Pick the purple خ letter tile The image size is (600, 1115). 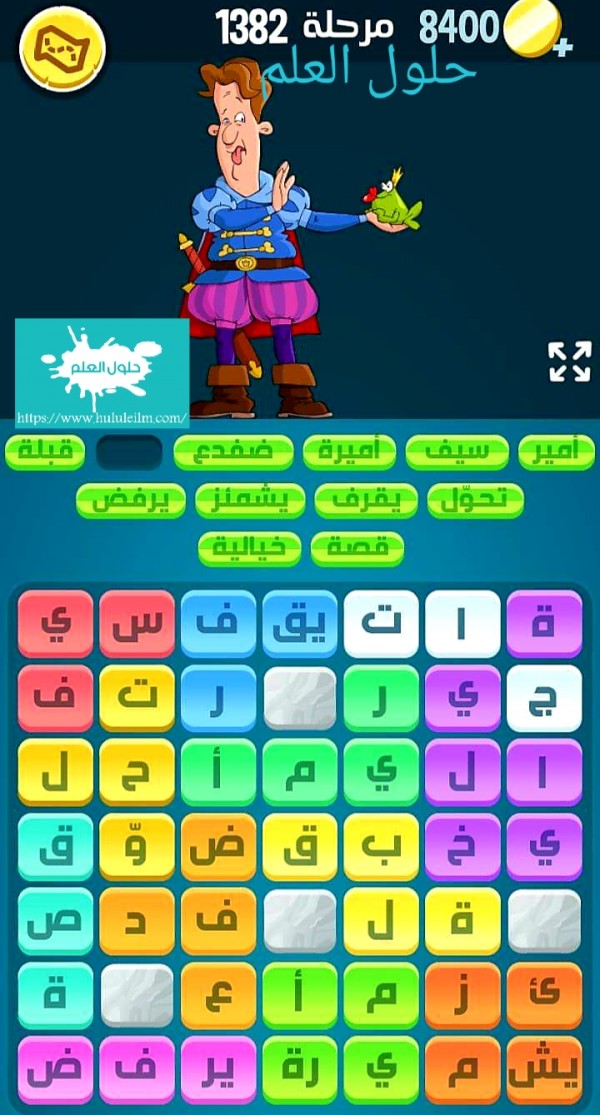462,846
